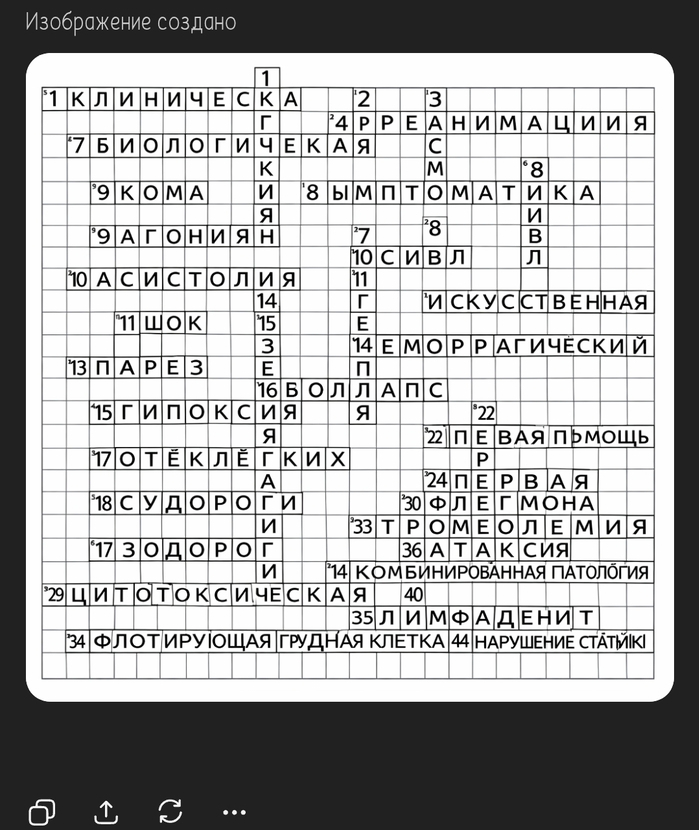This screenshot has height=830, width=699.
Task: Regenerate the image
Action: tap(170, 811)
